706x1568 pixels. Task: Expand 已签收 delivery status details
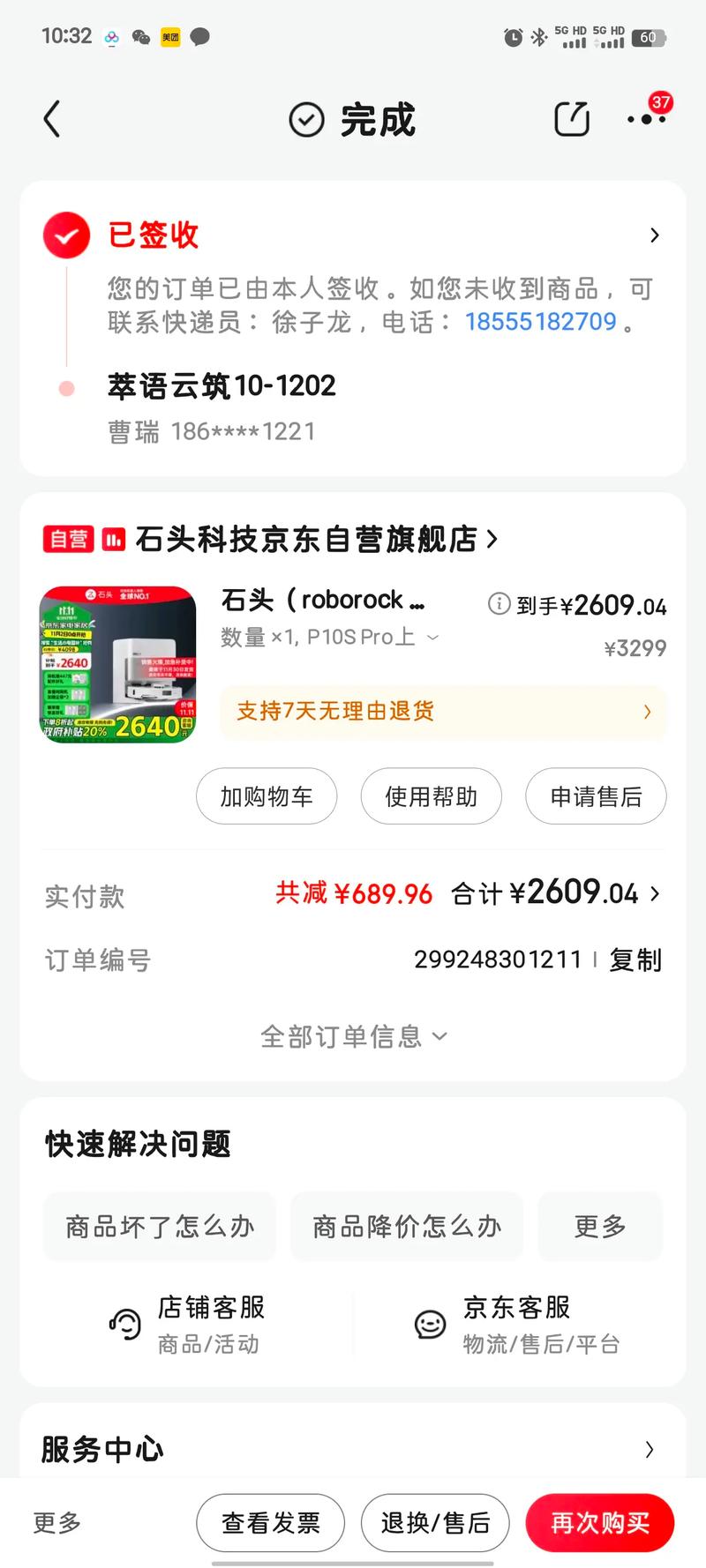[653, 235]
